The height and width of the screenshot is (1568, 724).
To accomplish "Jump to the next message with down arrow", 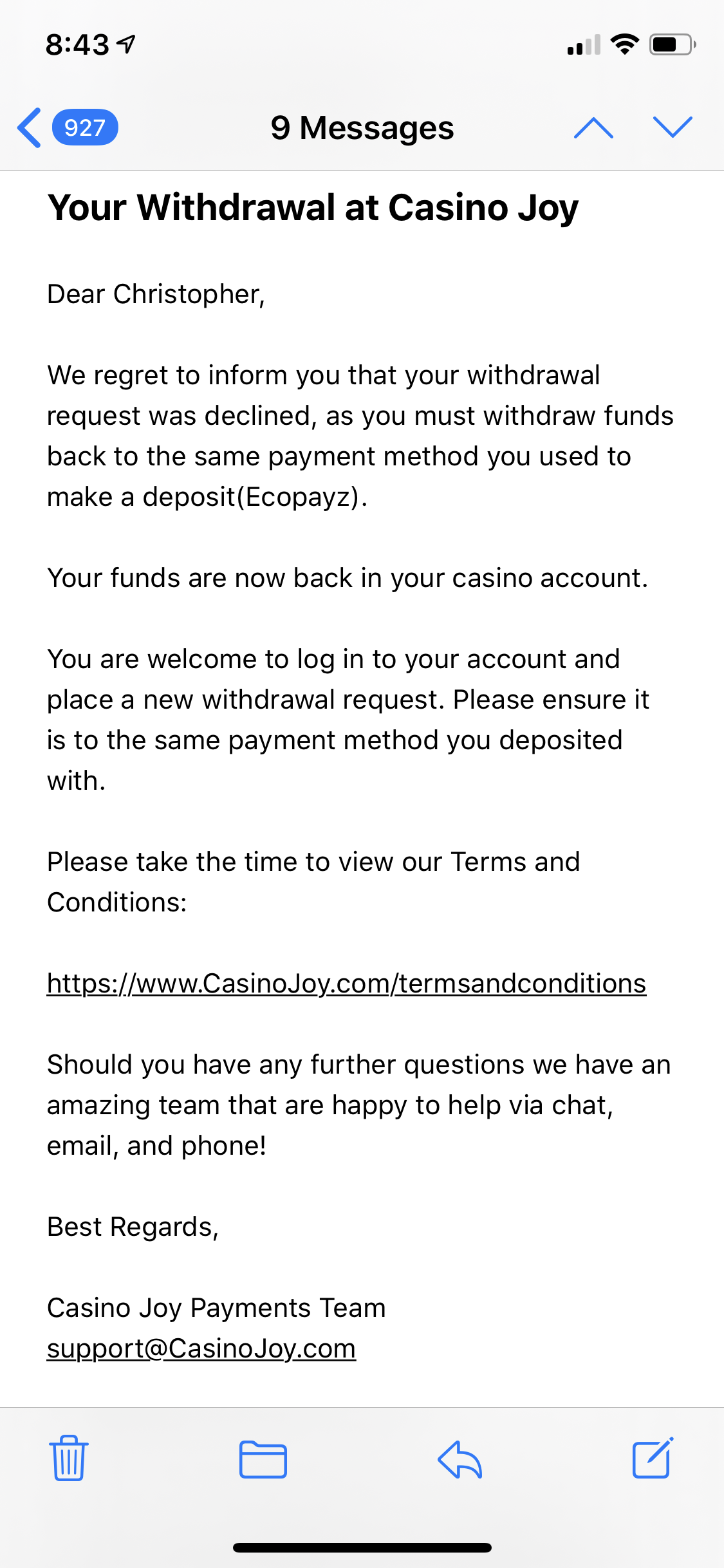I will tap(673, 127).
